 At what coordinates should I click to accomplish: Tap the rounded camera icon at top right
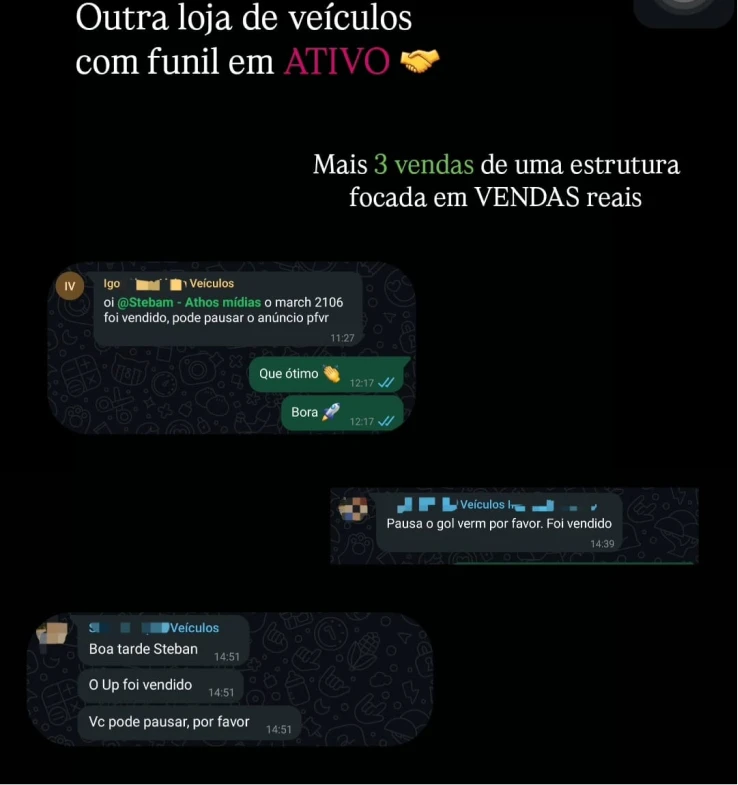683,12
